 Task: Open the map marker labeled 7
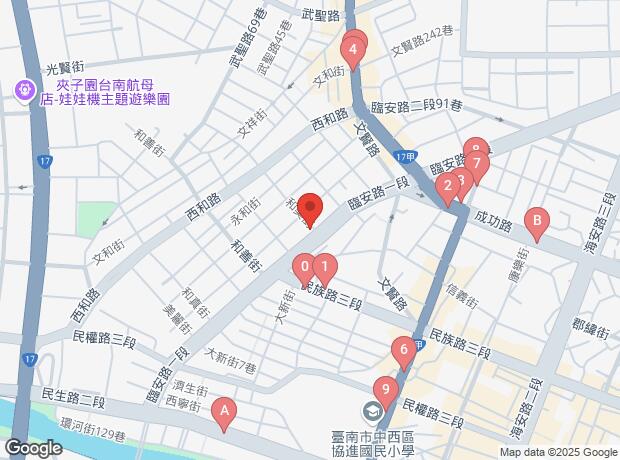pos(477,163)
